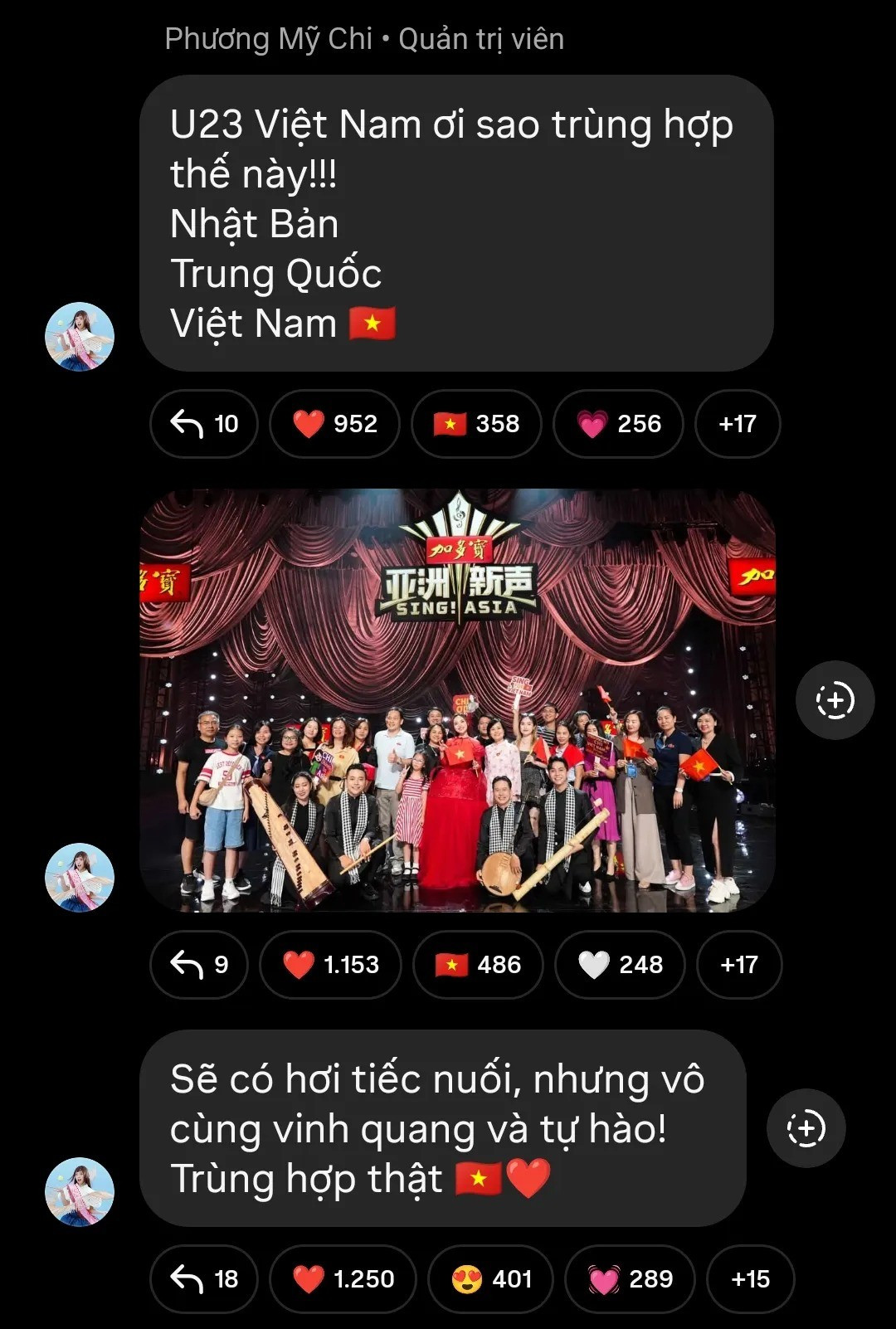The height and width of the screenshot is (1329, 896).
Task: Tap the 256 pink heart reaction
Action: (618, 424)
